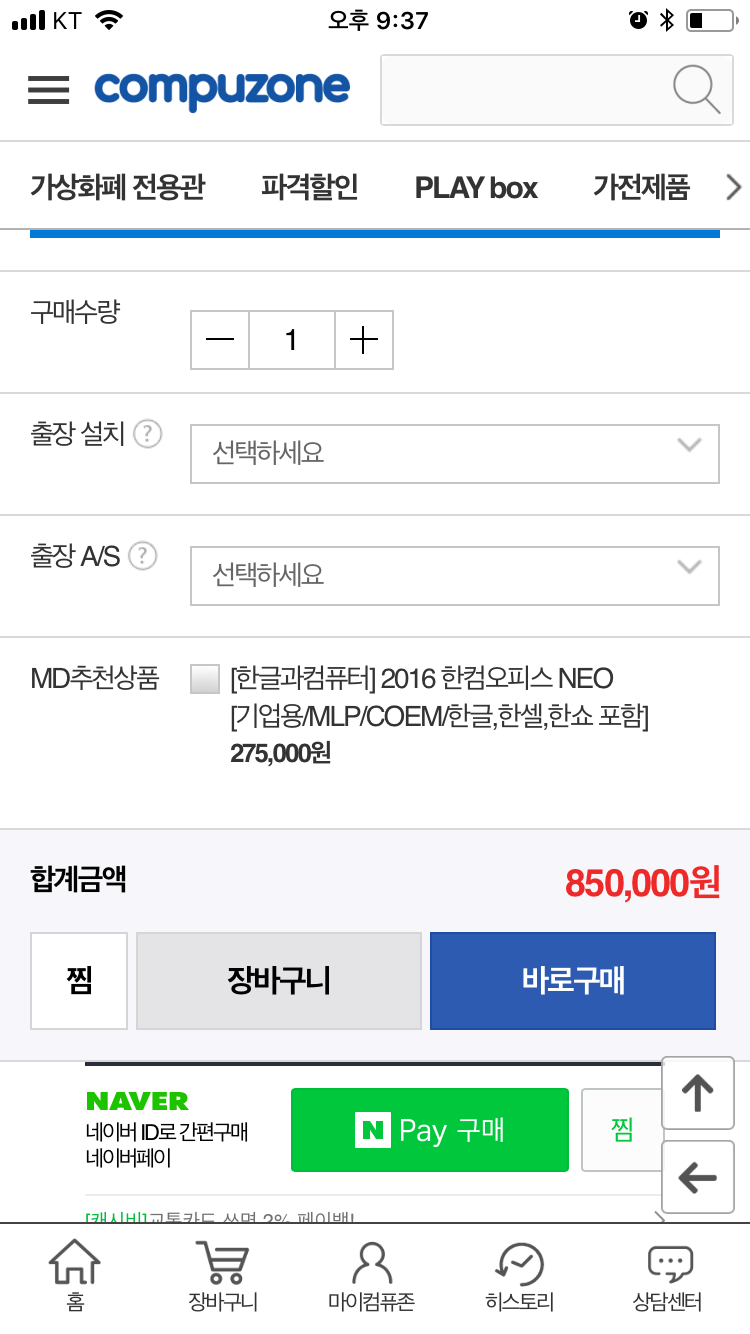The height and width of the screenshot is (1334, 750).
Task: Check the 한컴오피스 NEO recommended product
Action: tap(205, 680)
